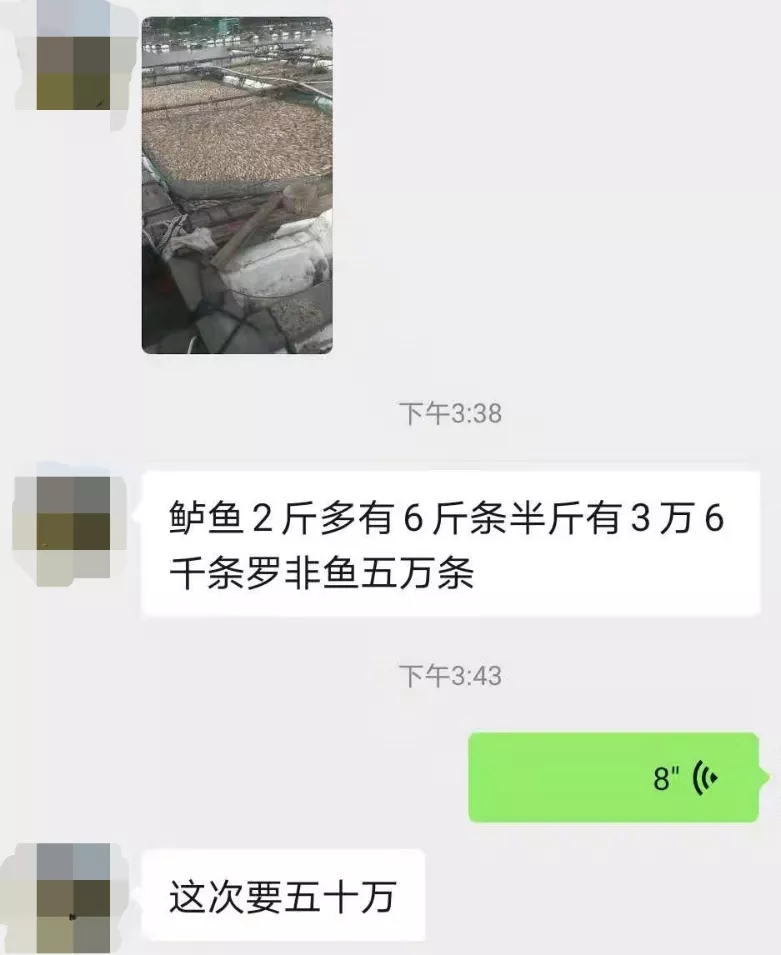Play the 8-second voice message

click(613, 777)
